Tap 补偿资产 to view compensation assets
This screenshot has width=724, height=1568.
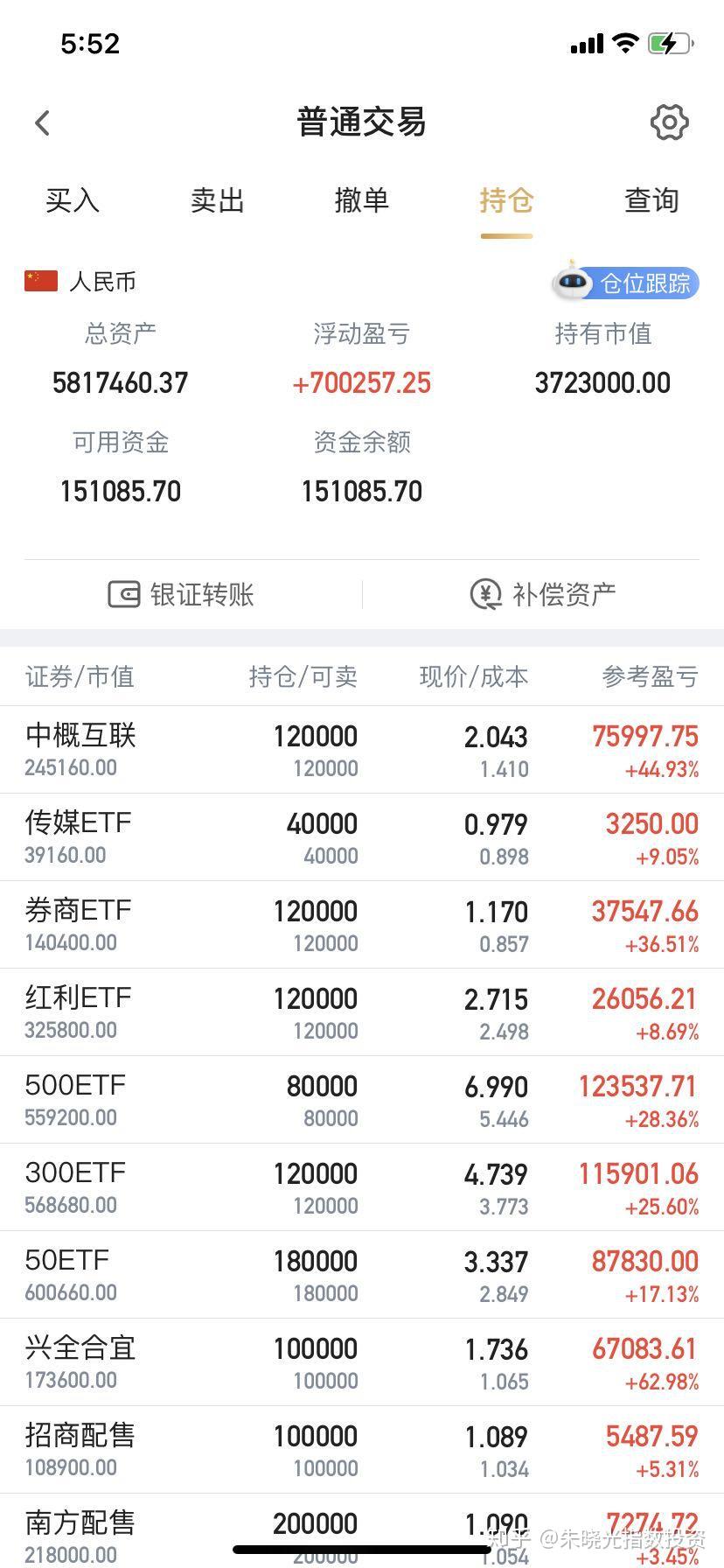pos(542,593)
